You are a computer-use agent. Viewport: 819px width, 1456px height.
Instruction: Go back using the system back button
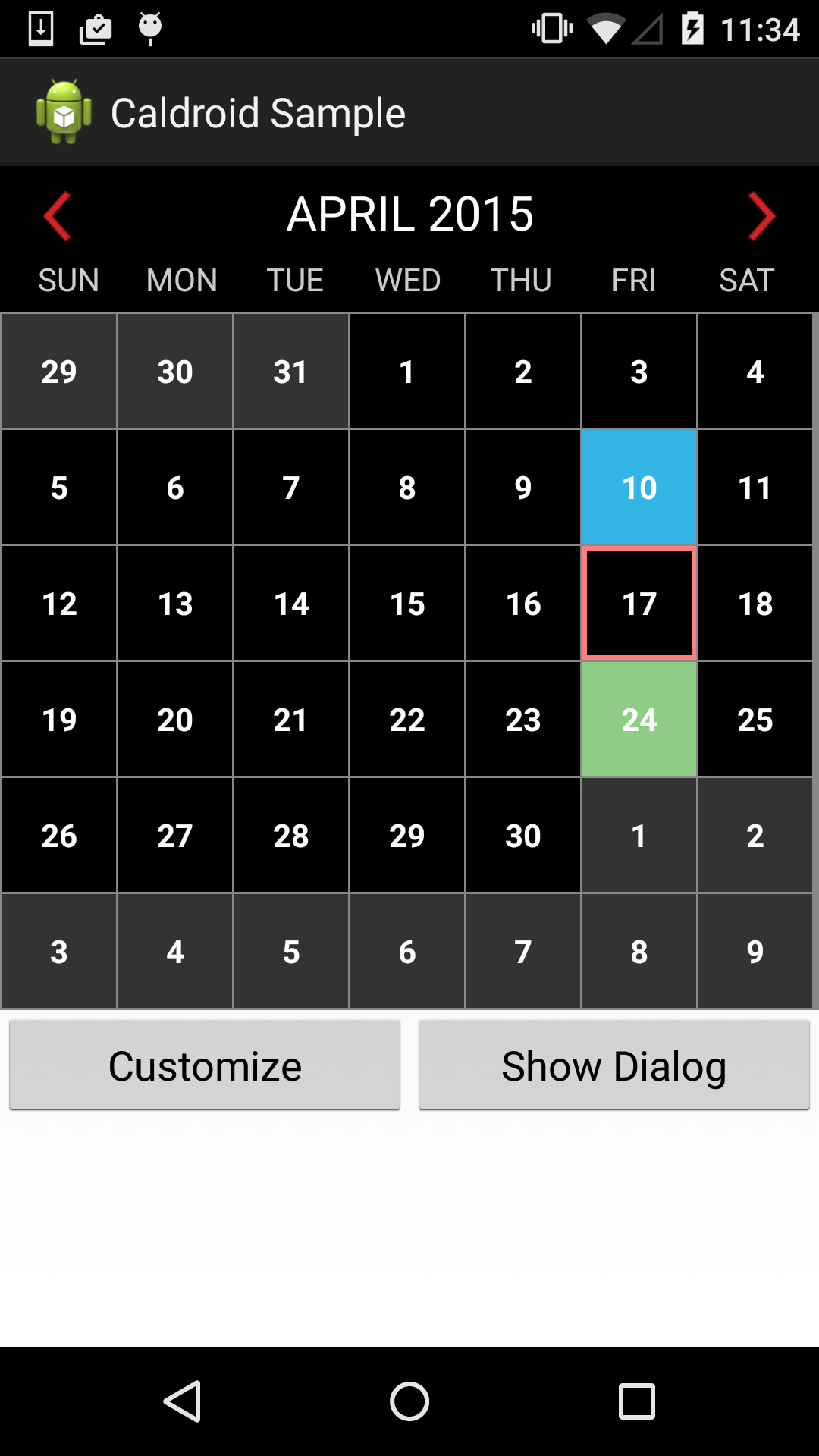click(182, 1401)
